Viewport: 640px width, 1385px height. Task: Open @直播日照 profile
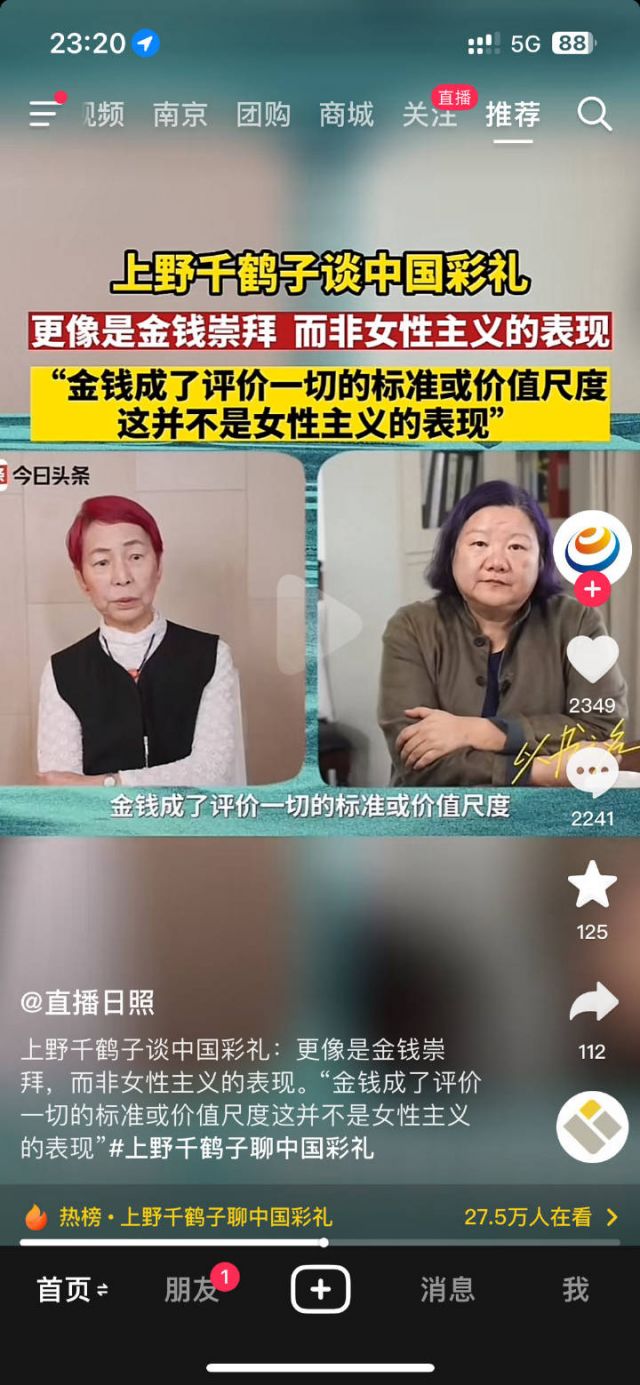click(88, 1003)
